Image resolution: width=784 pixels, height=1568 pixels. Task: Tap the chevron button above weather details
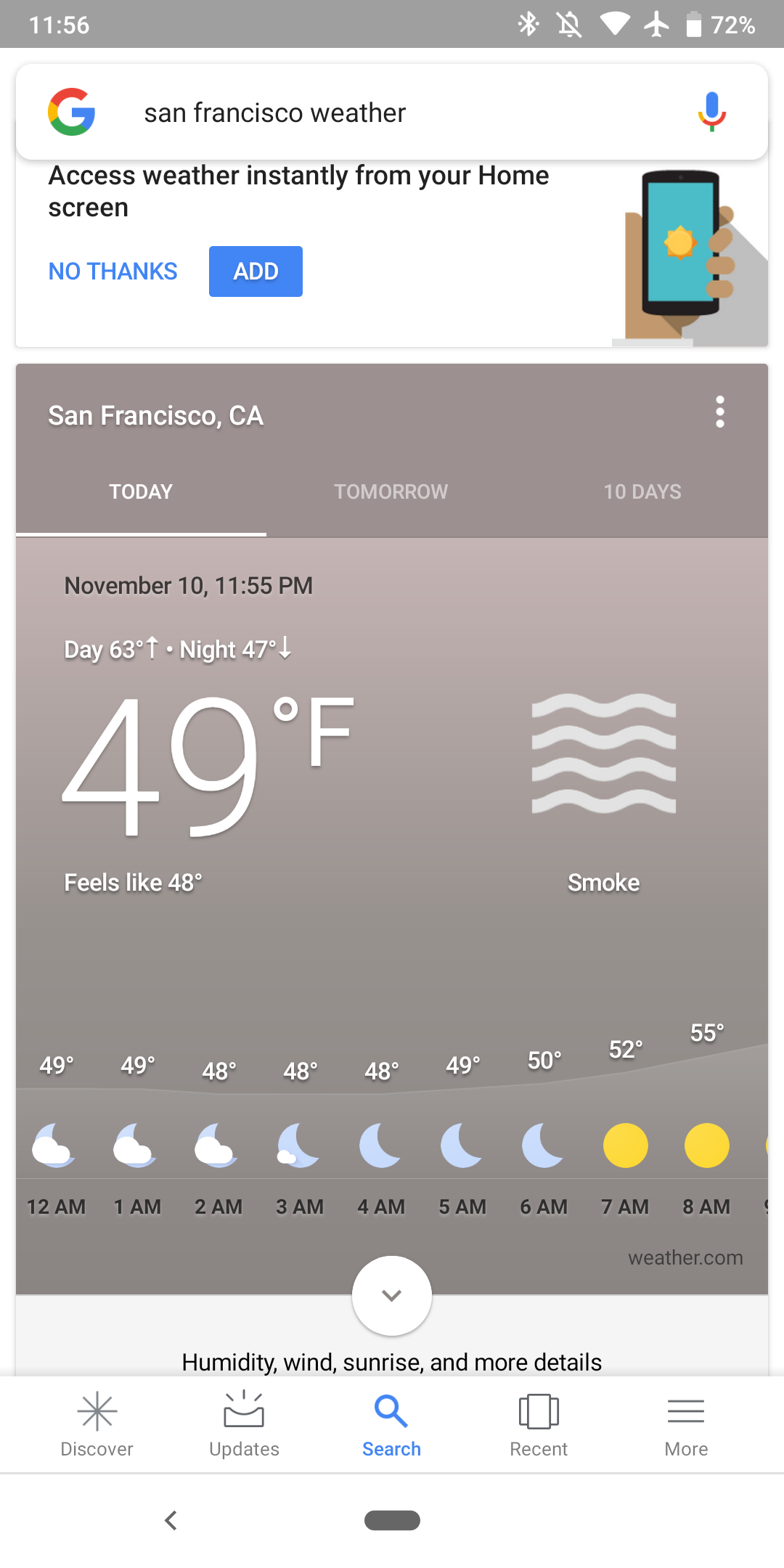pos(391,1295)
